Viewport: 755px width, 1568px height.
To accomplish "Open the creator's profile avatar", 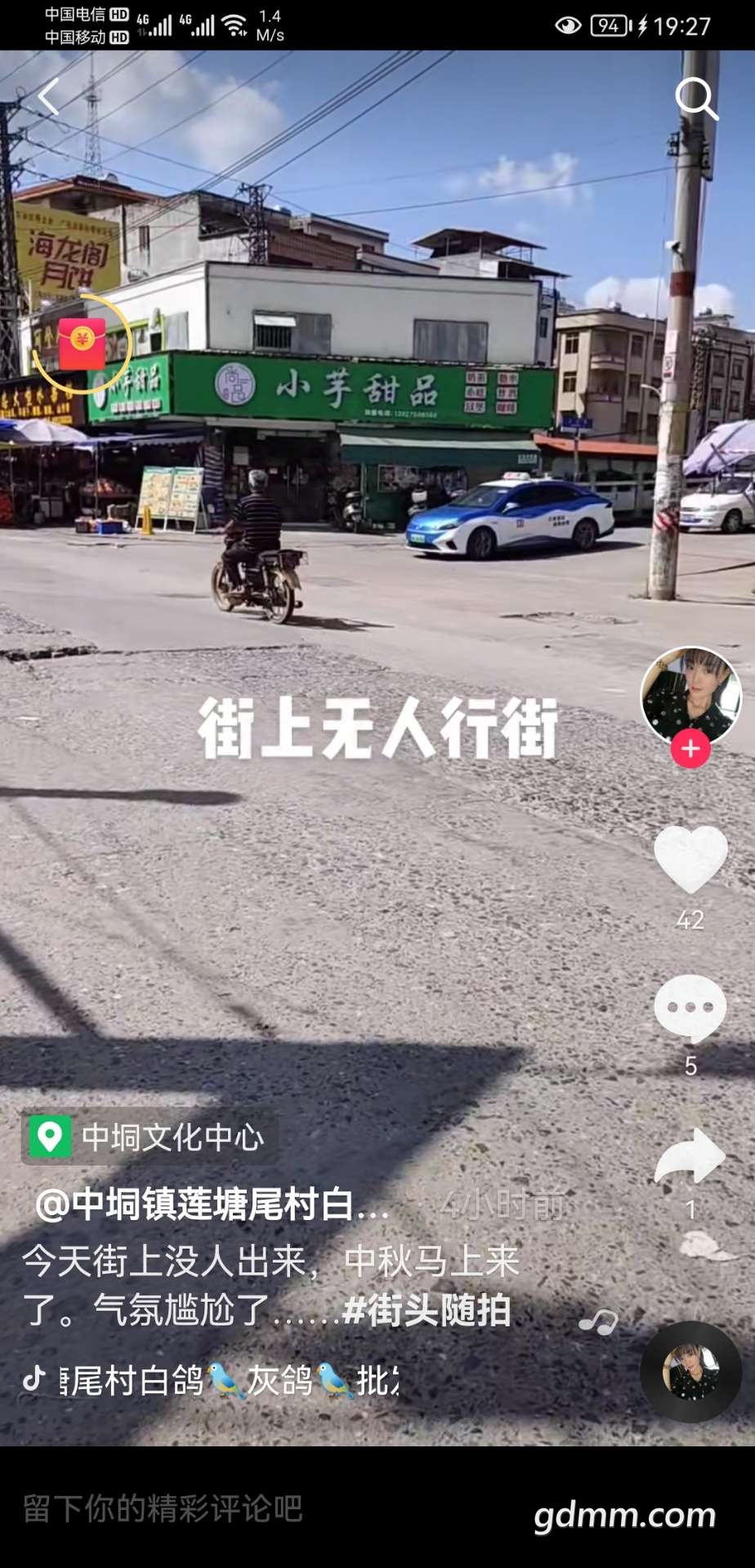I will (690, 695).
